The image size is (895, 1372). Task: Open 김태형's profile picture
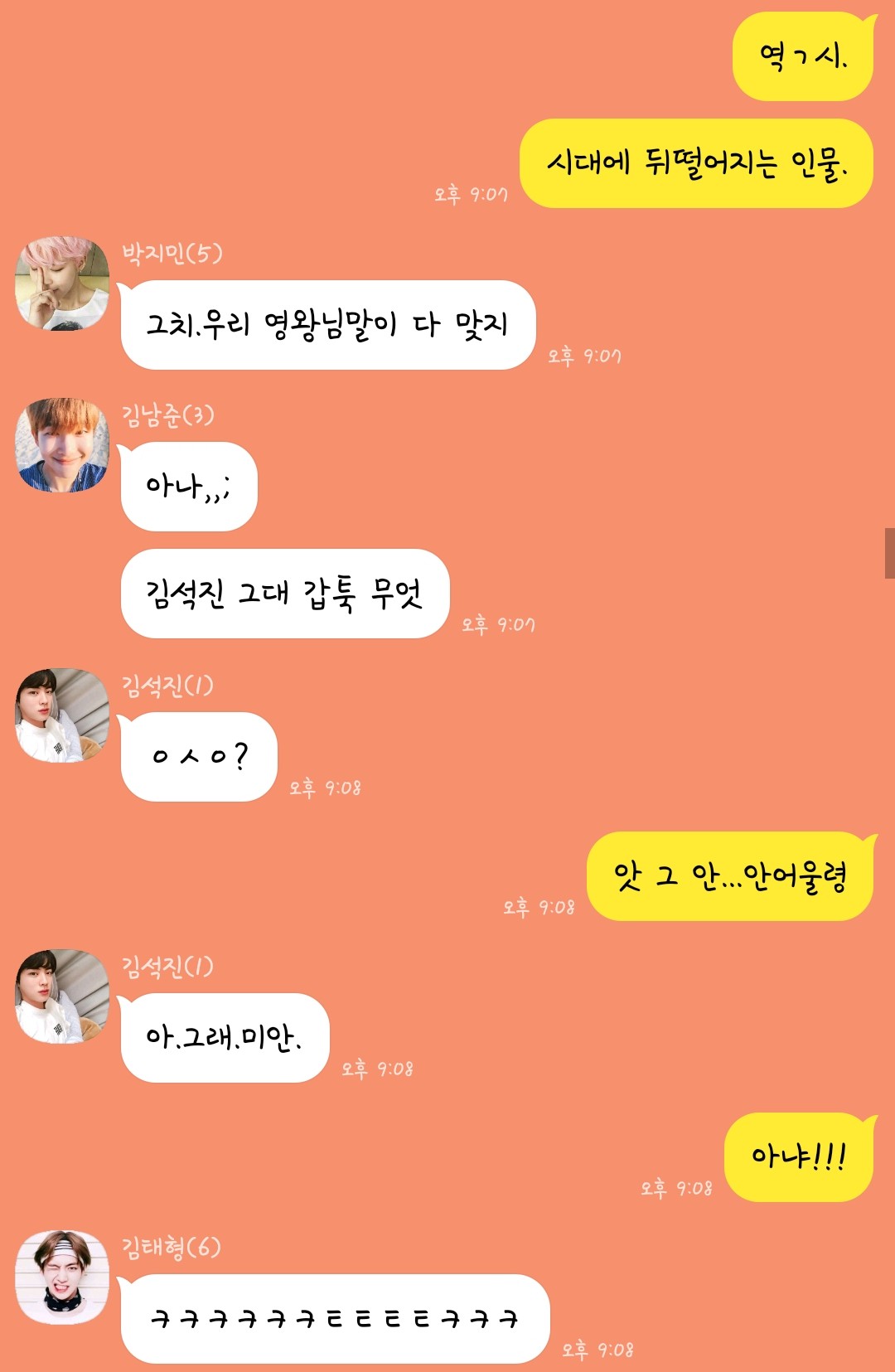(x=62, y=1277)
